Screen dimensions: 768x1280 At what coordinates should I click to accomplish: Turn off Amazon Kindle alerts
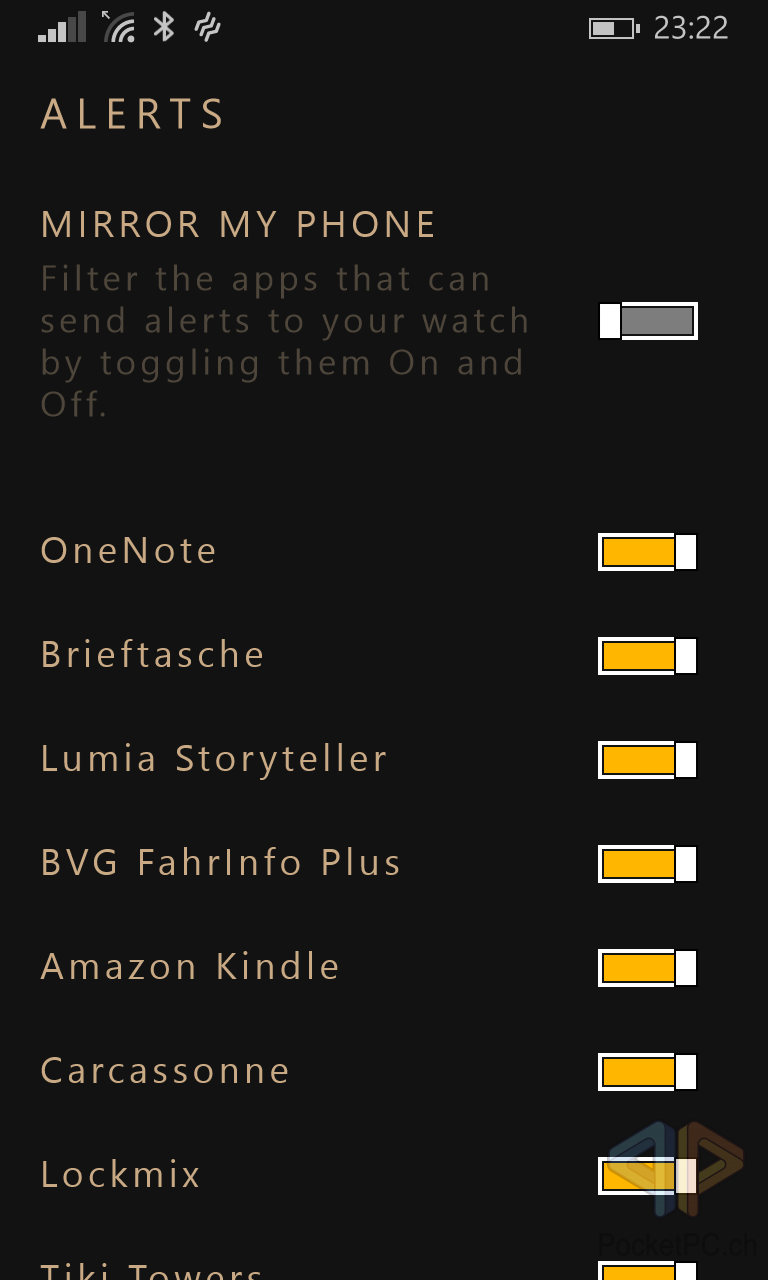click(647, 968)
